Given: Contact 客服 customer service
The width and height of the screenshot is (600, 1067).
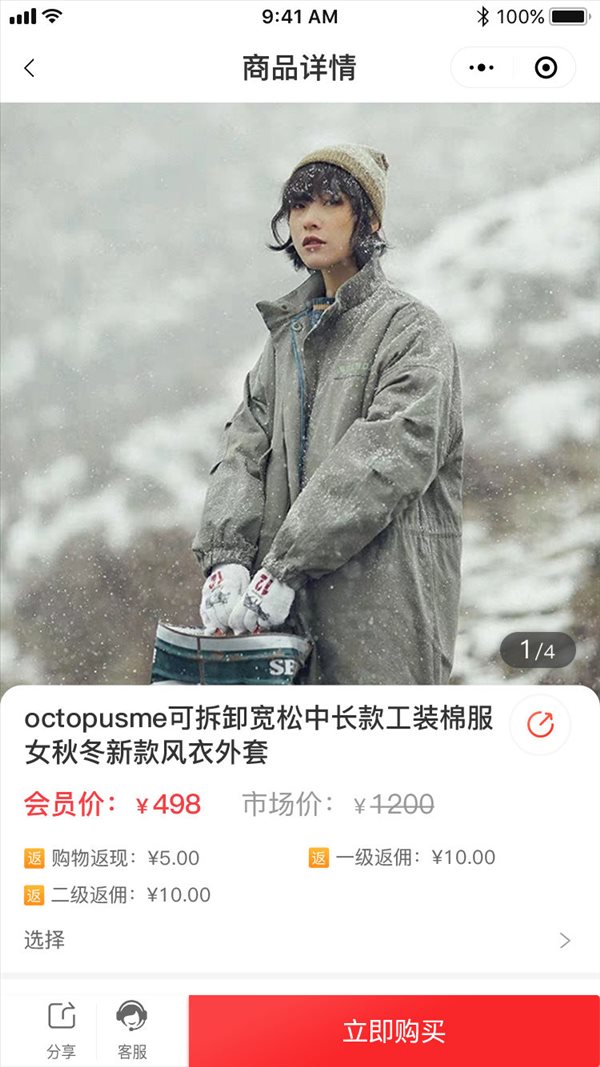Looking at the screenshot, I should (132, 1030).
